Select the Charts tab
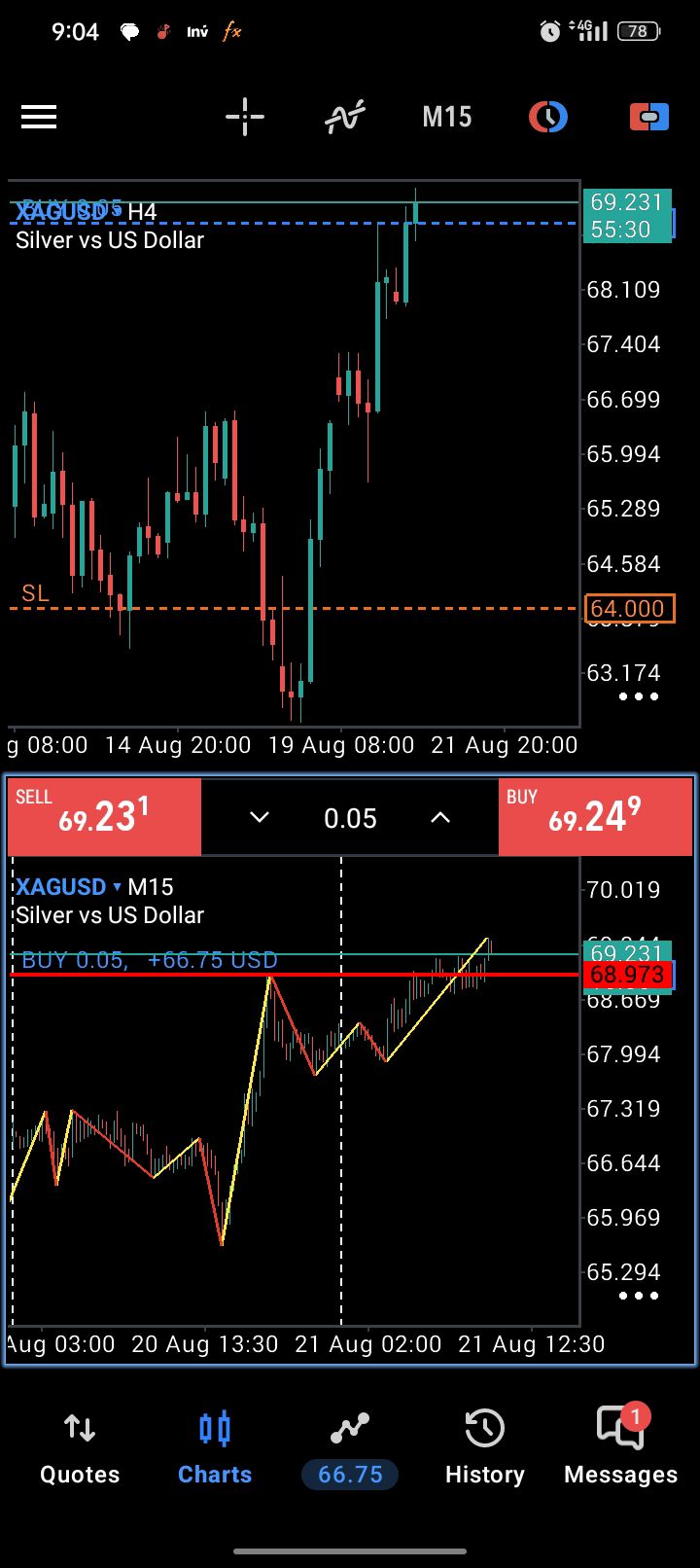Image resolution: width=700 pixels, height=1568 pixels. click(215, 1449)
